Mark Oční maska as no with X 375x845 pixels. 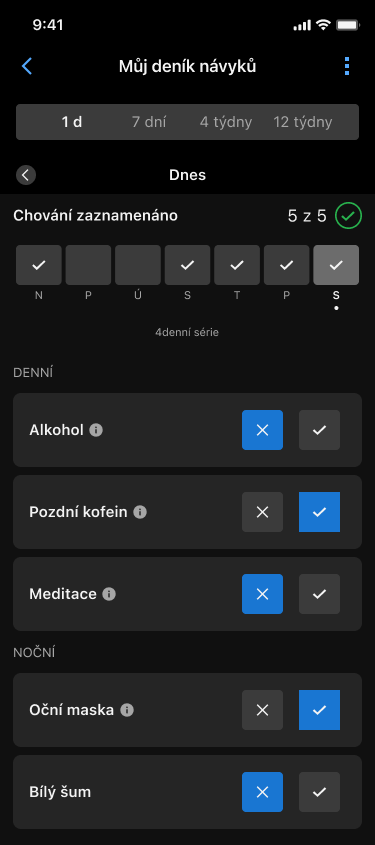[x=262, y=710]
